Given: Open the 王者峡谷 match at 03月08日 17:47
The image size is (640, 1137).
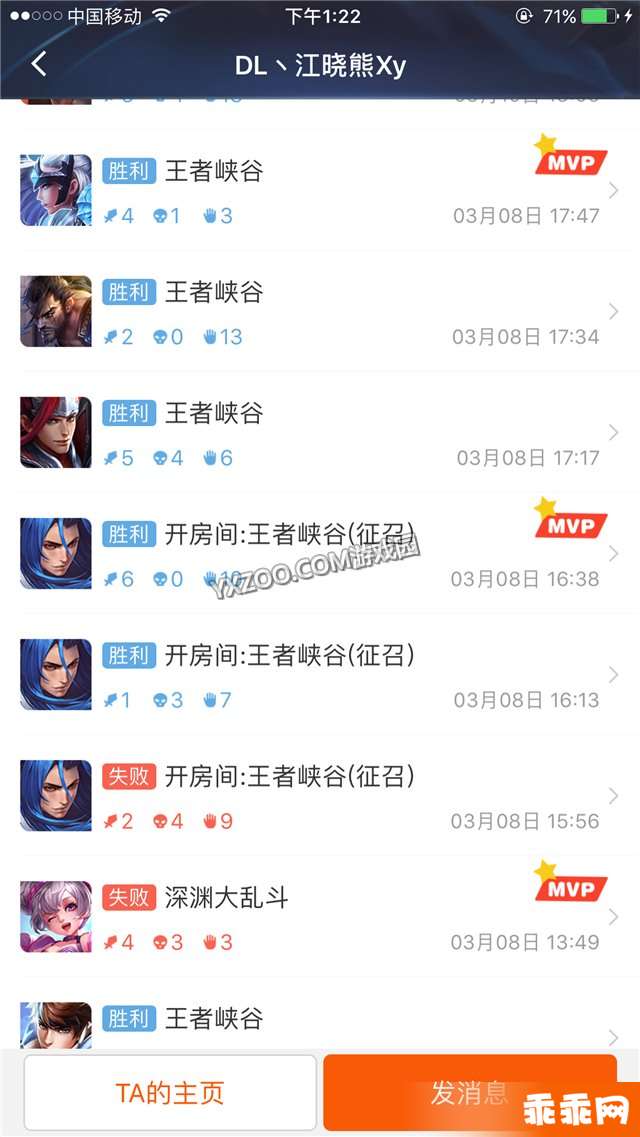Looking at the screenshot, I should [x=320, y=190].
